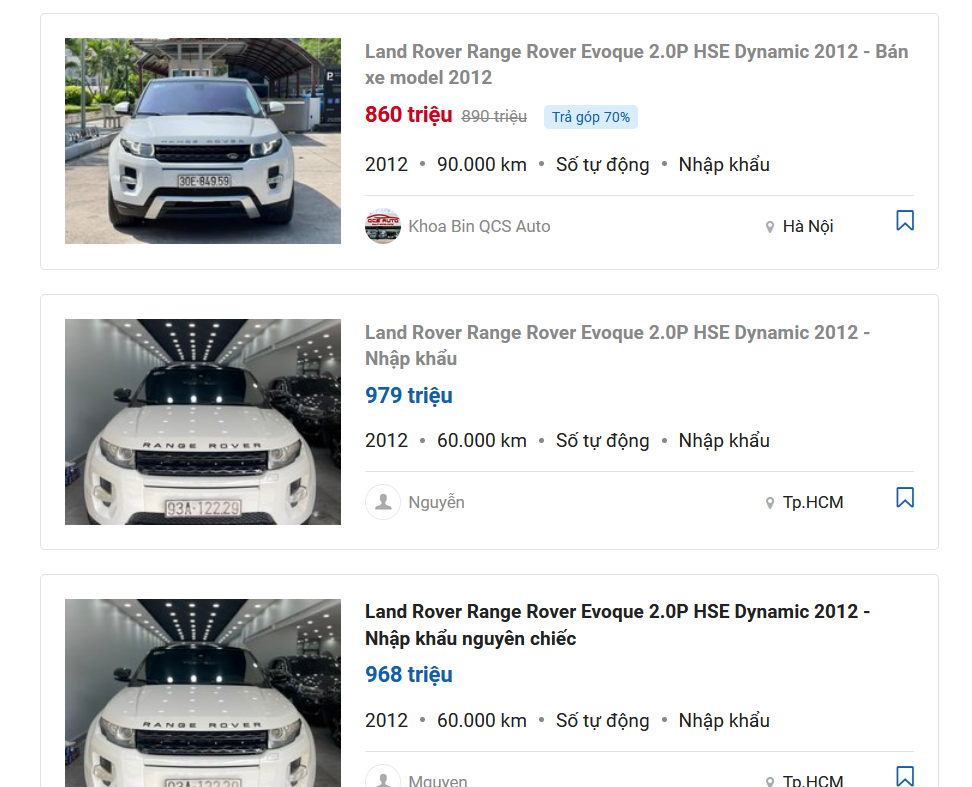Image resolution: width=972 pixels, height=787 pixels.
Task: Bookmark the 968 triệu Evoque listing
Action: [x=904, y=775]
